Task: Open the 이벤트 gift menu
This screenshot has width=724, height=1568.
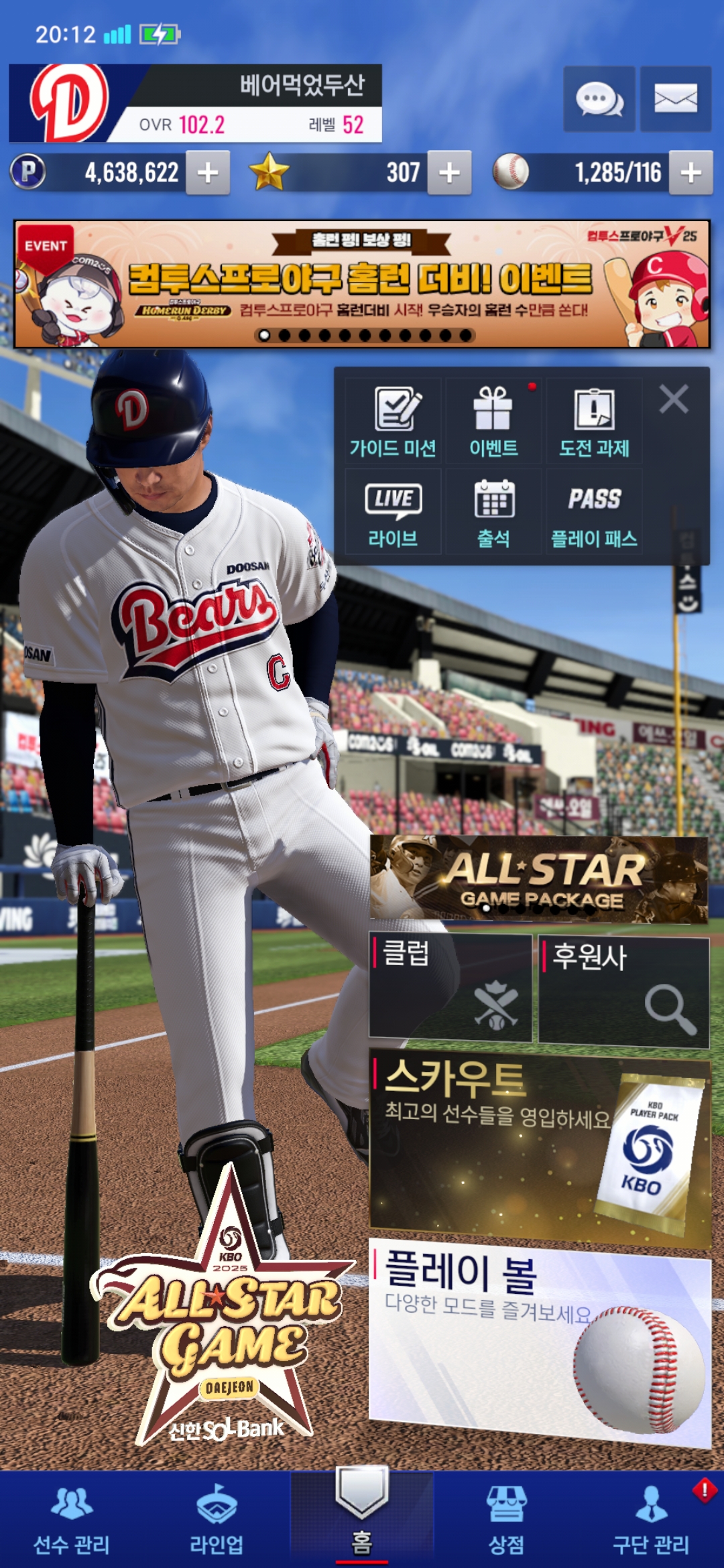Action: click(493, 421)
